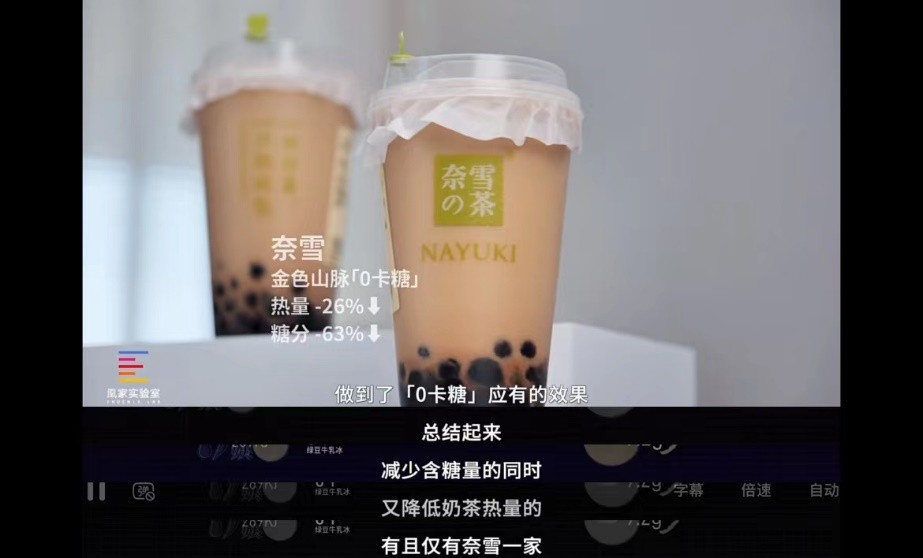Pause the video playback
The image size is (923, 558).
[x=96, y=491]
